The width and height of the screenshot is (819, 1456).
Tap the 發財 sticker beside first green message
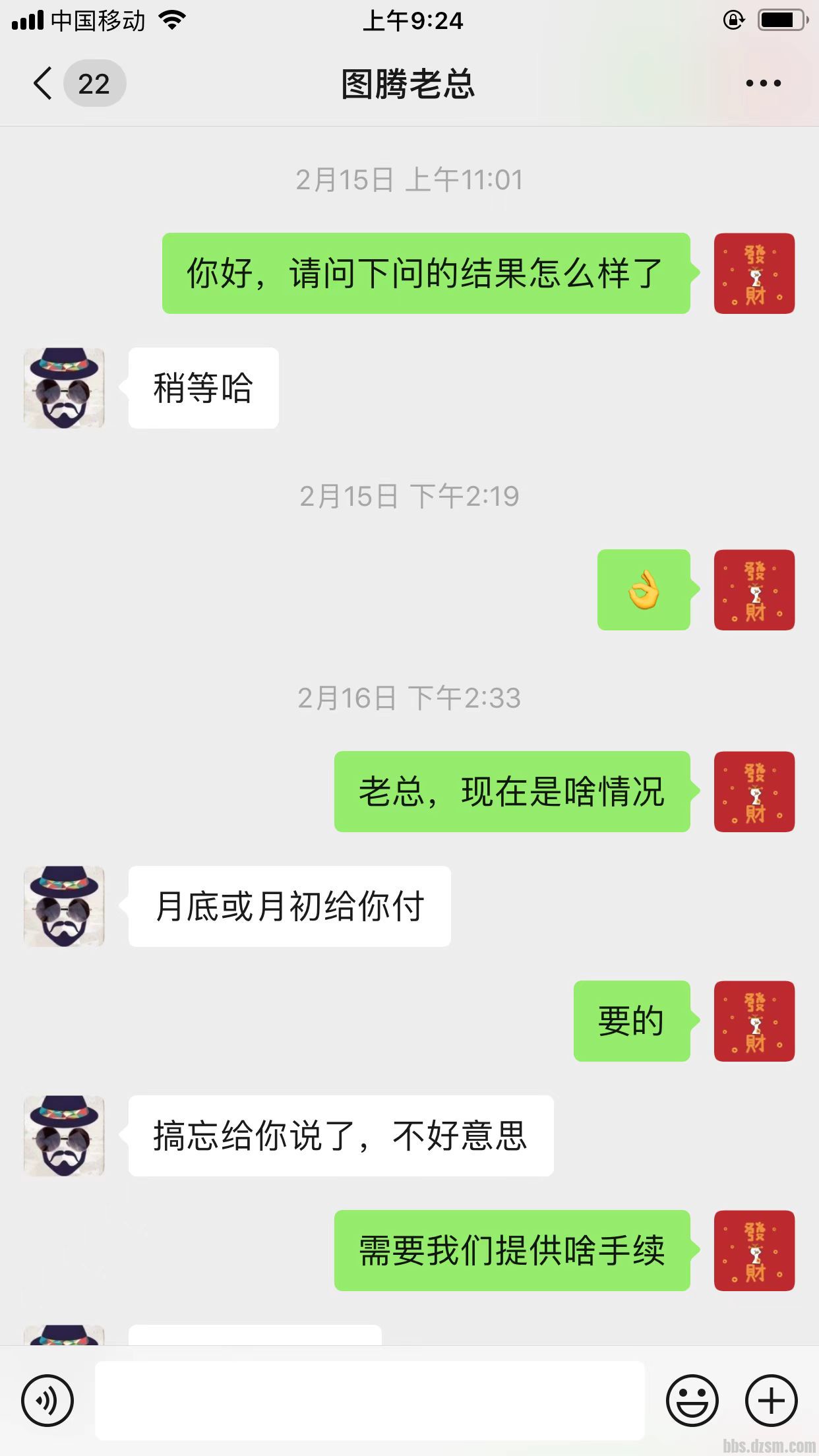click(754, 273)
